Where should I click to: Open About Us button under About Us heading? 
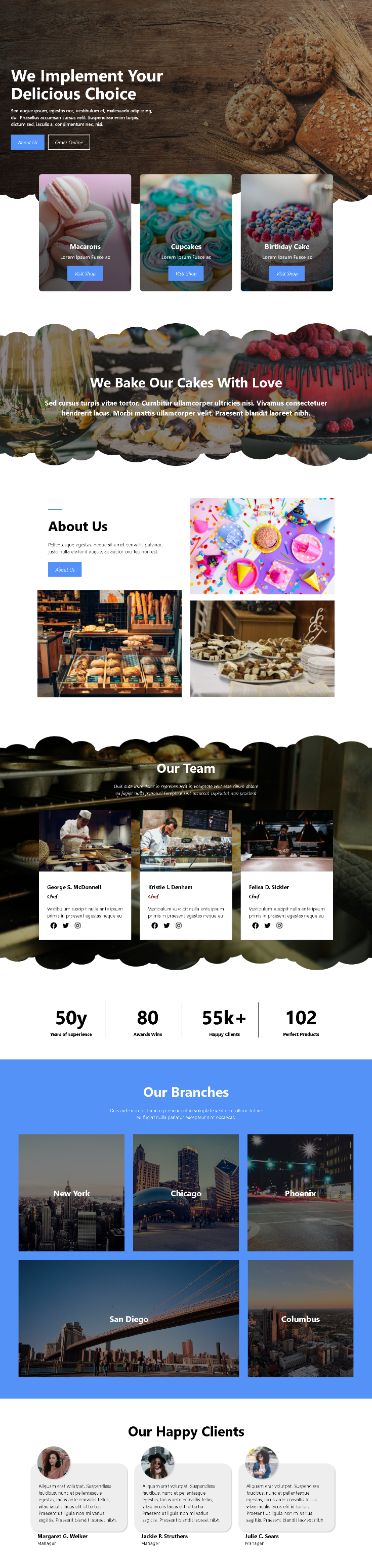[x=65, y=569]
